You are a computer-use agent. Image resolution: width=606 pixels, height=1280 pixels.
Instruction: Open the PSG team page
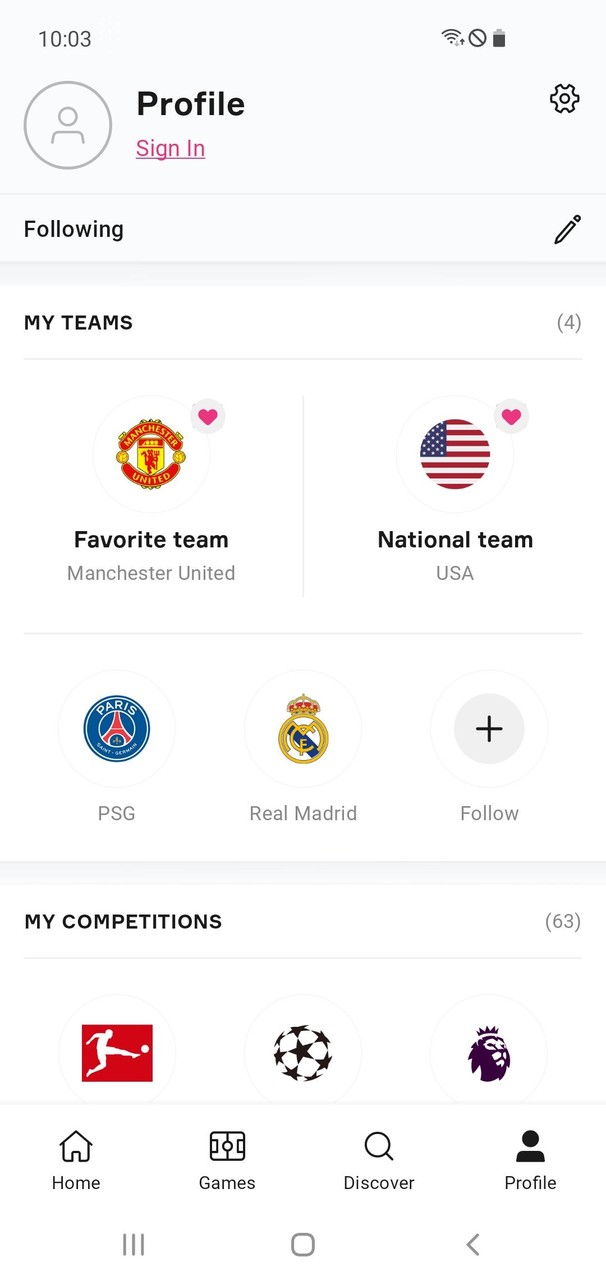pyautogui.click(x=117, y=729)
